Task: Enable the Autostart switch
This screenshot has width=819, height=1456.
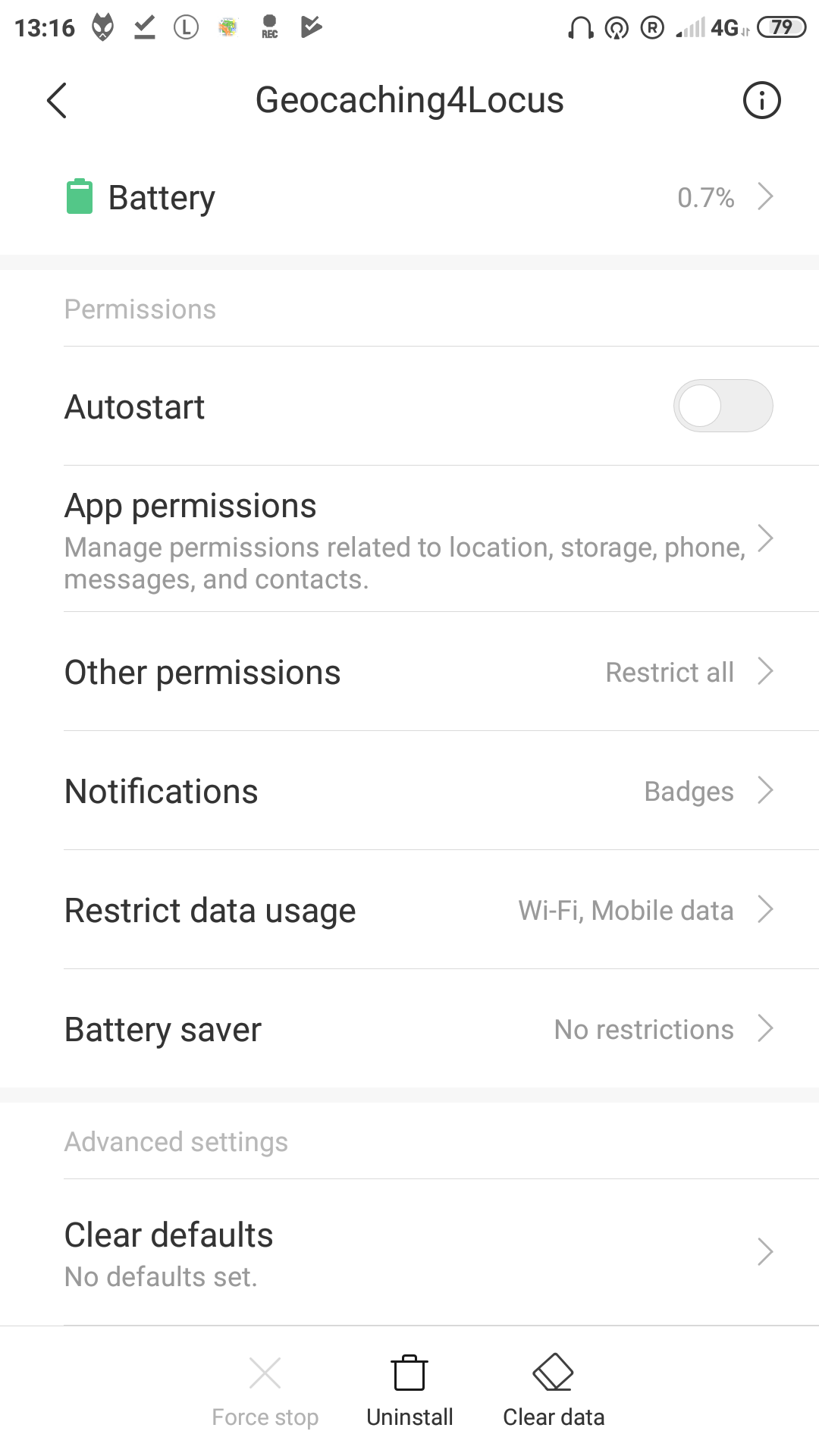Action: (723, 406)
